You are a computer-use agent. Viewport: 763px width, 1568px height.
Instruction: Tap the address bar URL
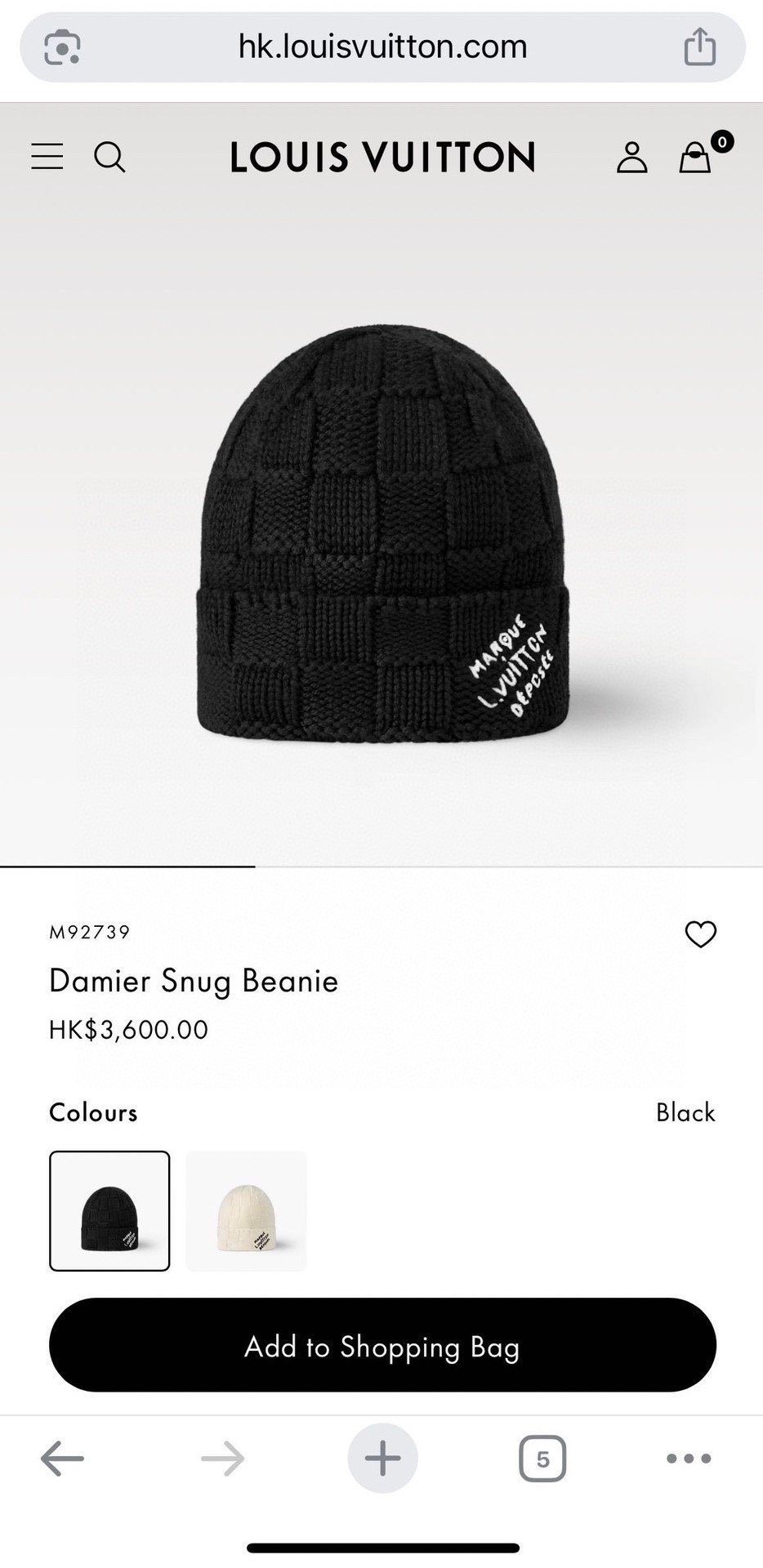click(381, 46)
